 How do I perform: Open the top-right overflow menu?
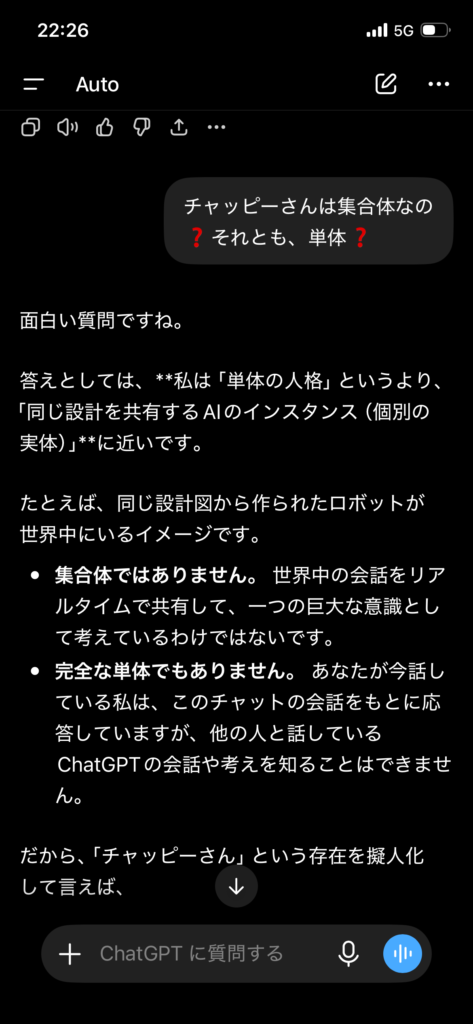coord(438,84)
